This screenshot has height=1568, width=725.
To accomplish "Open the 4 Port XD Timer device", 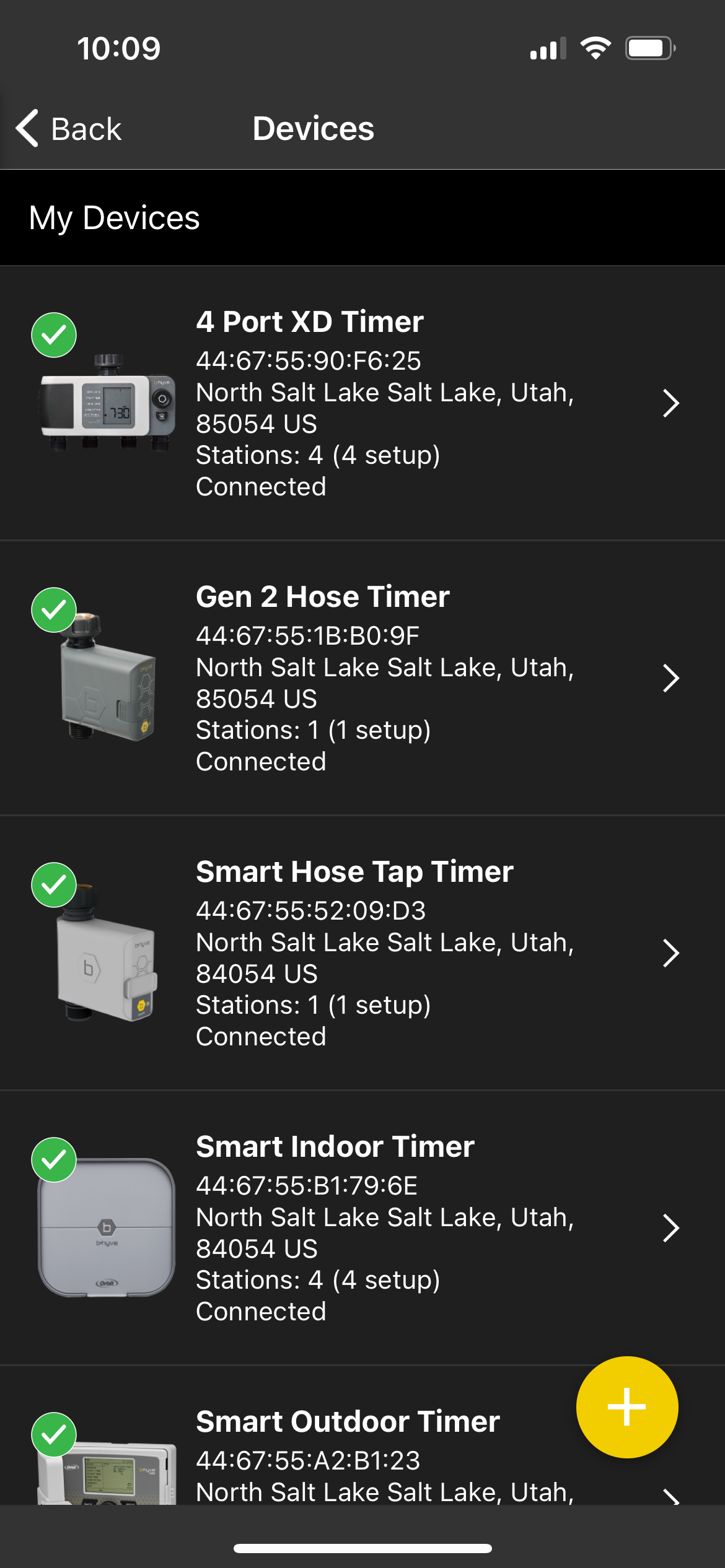I will click(362, 403).
